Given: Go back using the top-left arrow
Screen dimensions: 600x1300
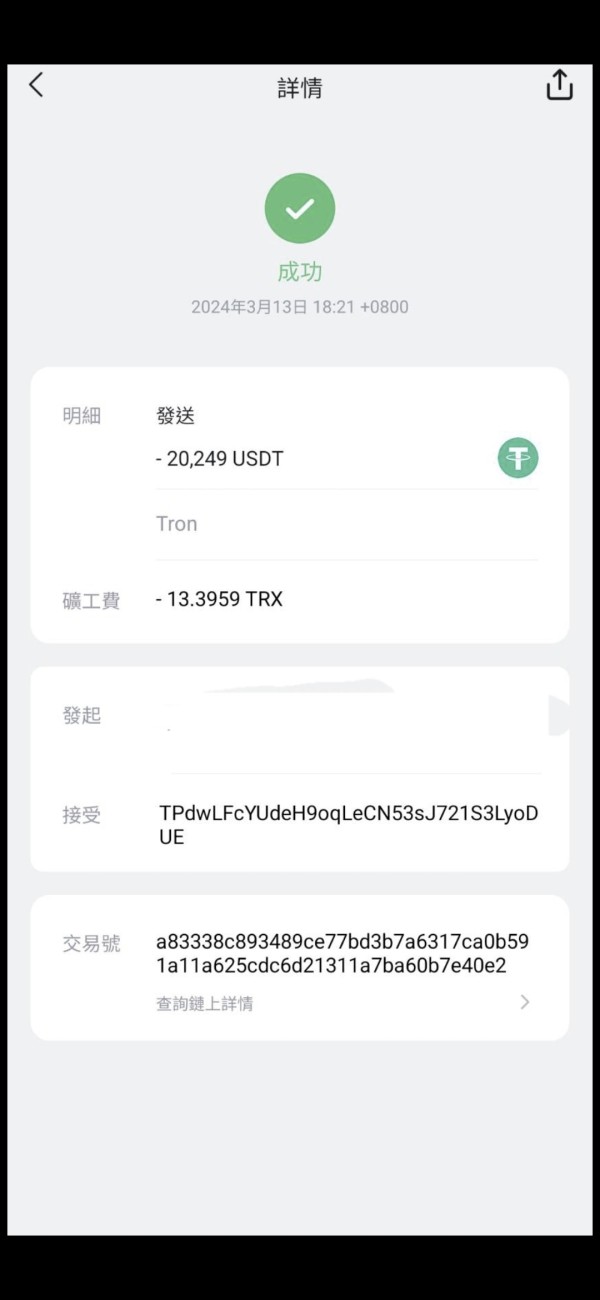Looking at the screenshot, I should [x=36, y=85].
